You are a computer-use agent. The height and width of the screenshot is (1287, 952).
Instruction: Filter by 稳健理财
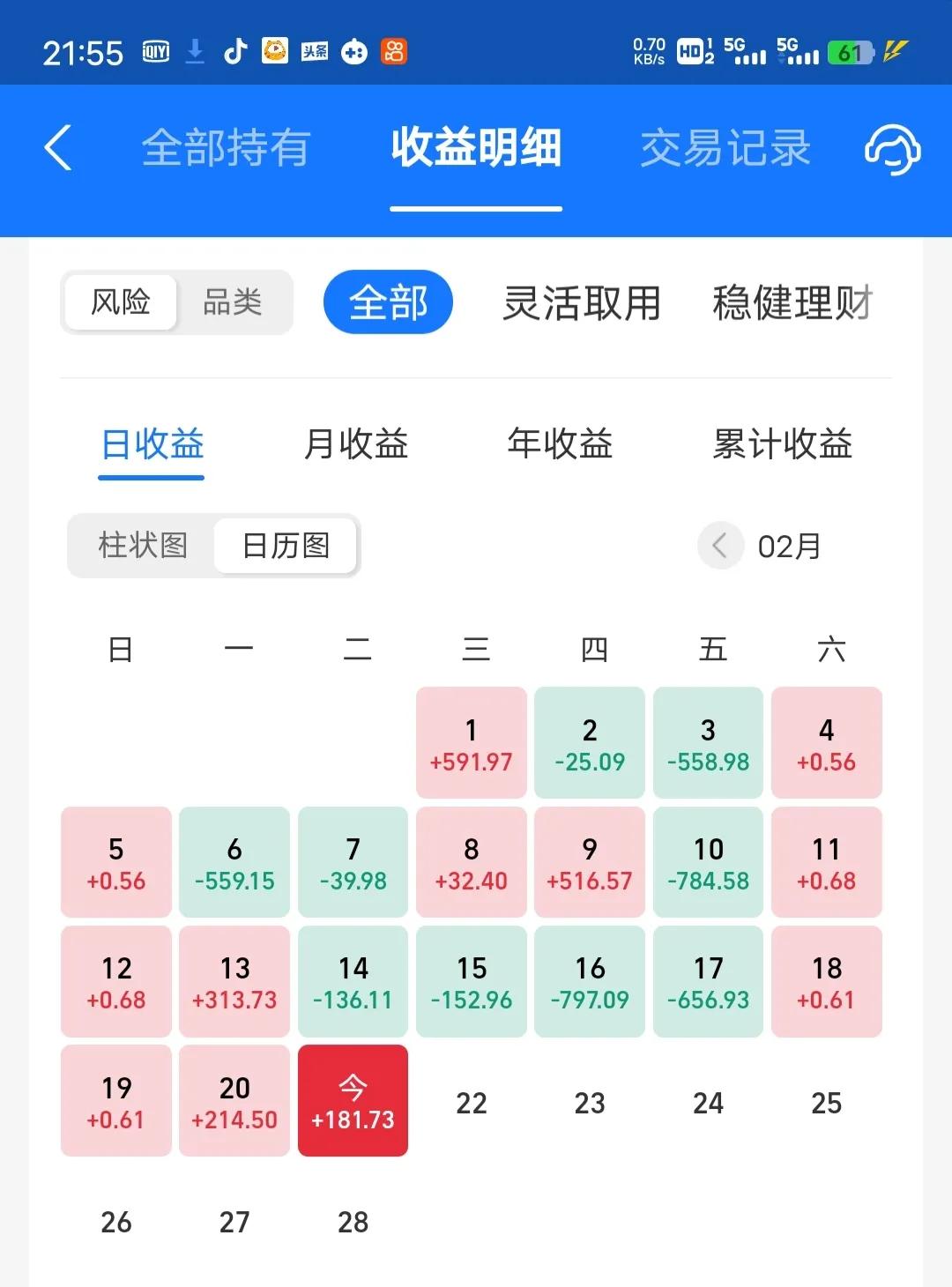[792, 302]
